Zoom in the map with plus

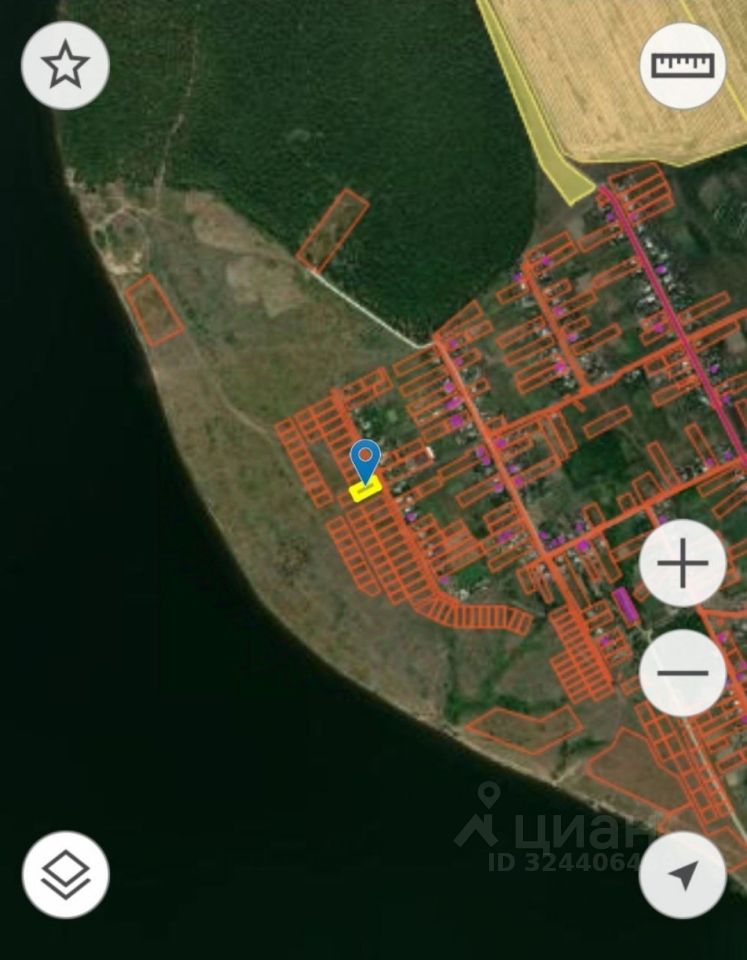(x=683, y=564)
